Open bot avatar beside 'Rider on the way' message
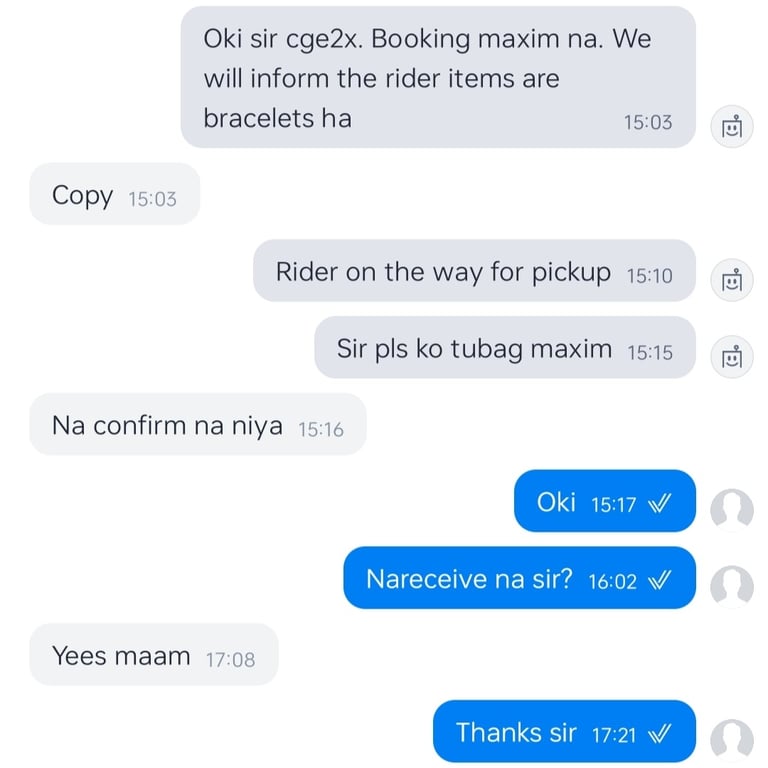This screenshot has width=768, height=768. point(731,279)
